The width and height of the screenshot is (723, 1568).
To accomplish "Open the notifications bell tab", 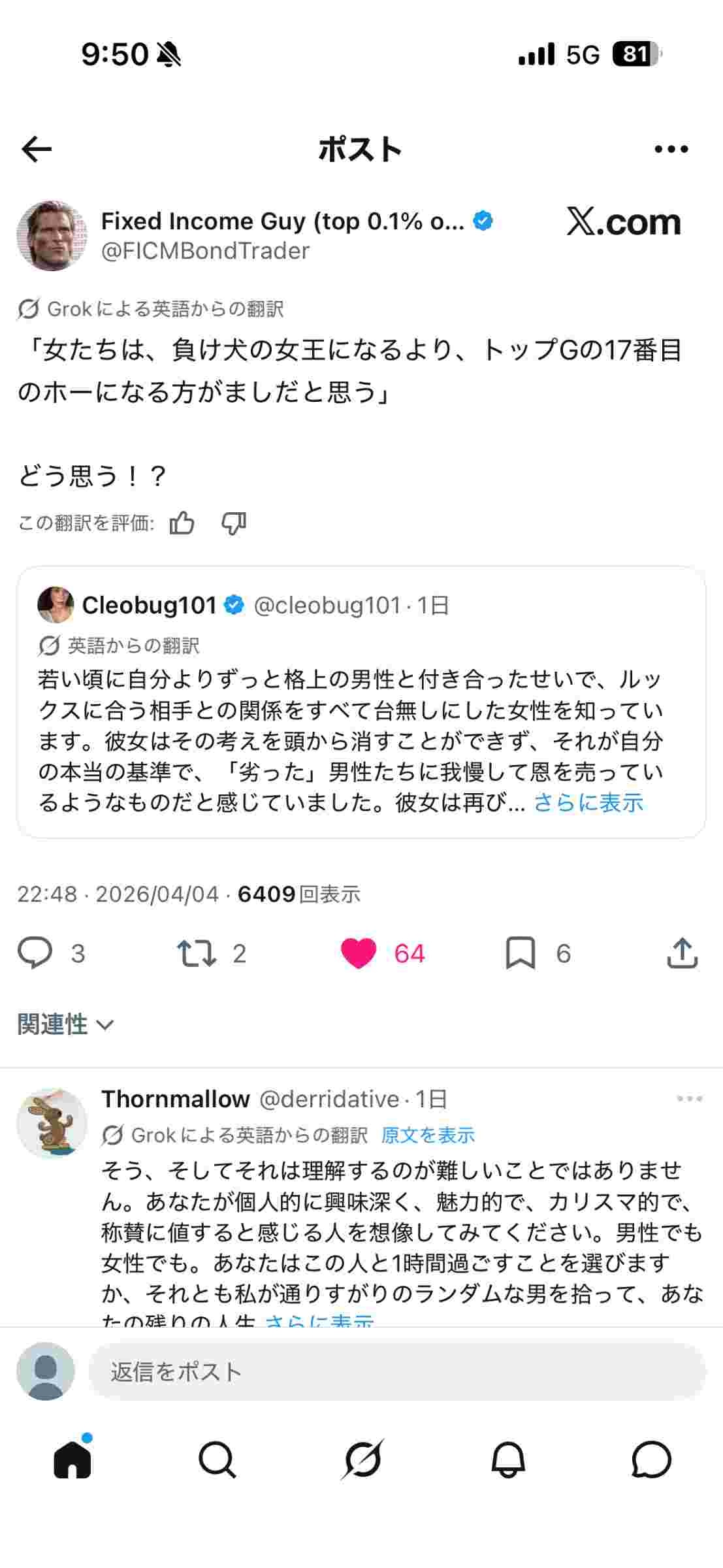I will point(507,1459).
